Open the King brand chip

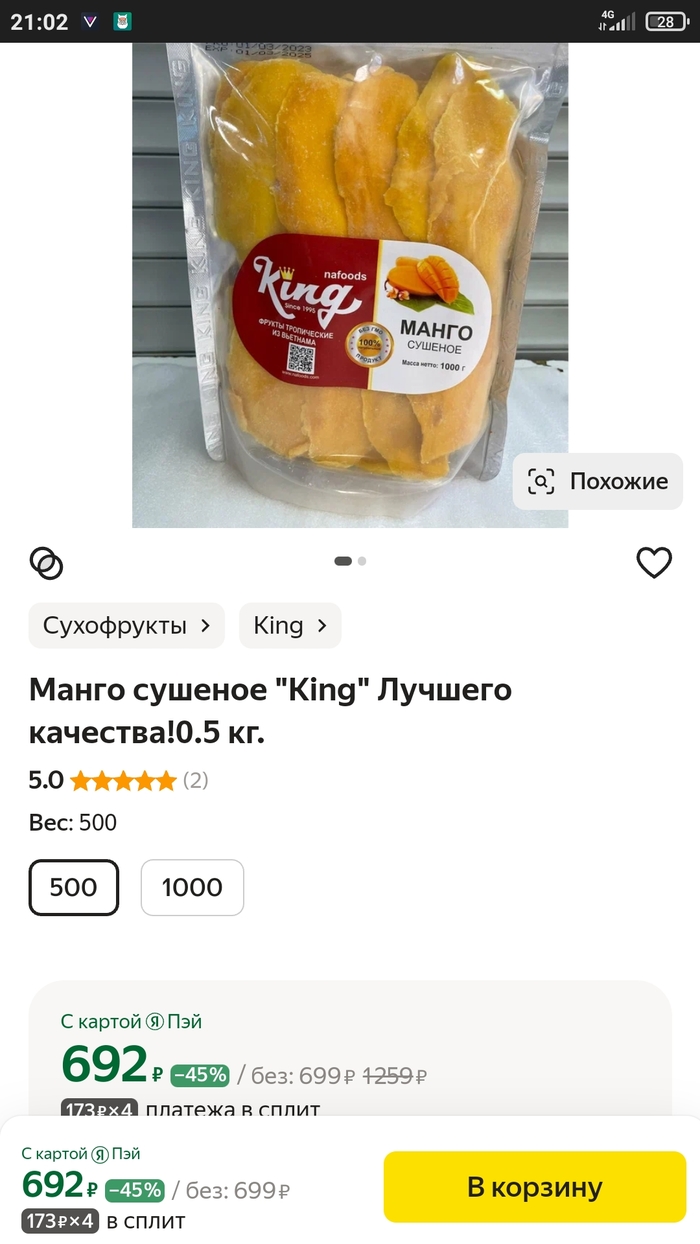click(x=290, y=626)
